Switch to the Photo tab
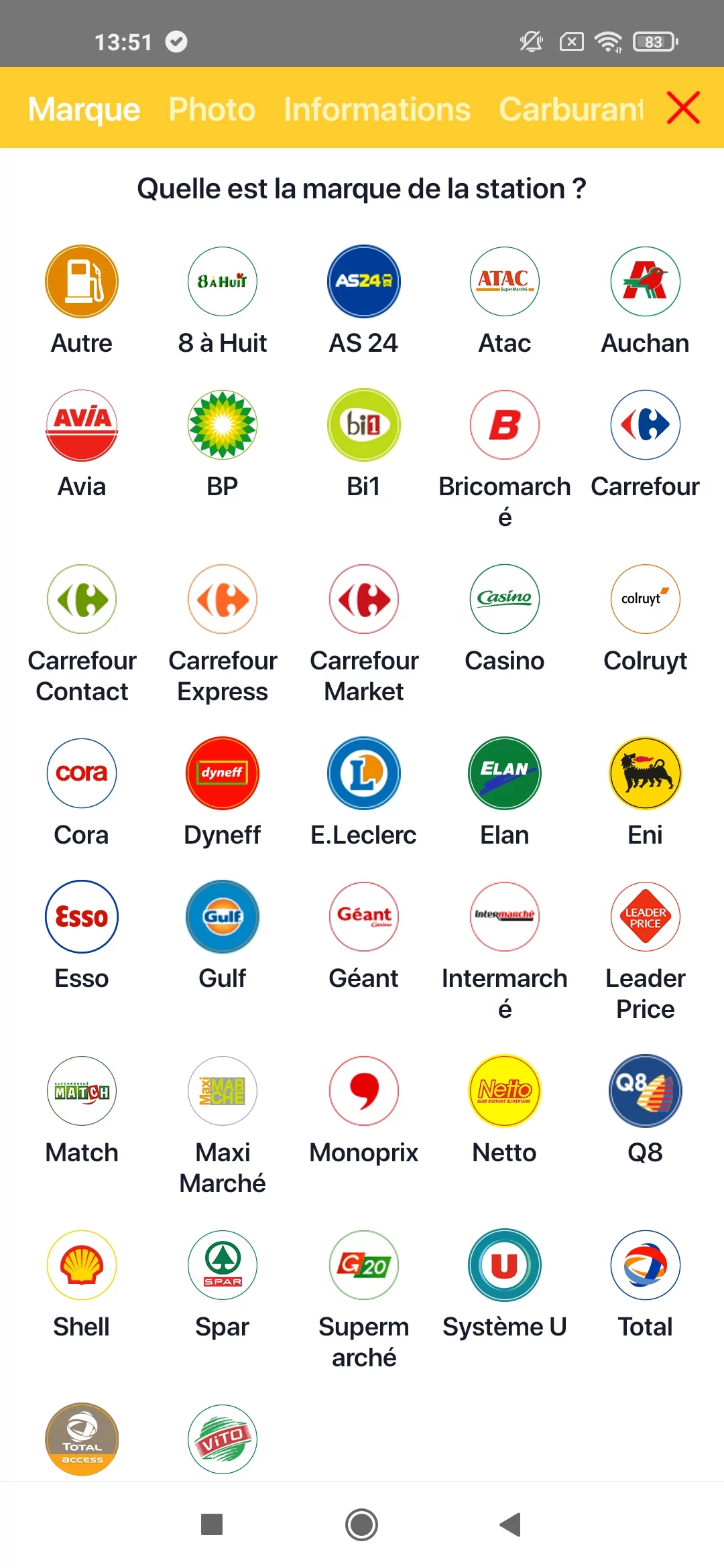Image resolution: width=724 pixels, height=1568 pixels. point(212,109)
